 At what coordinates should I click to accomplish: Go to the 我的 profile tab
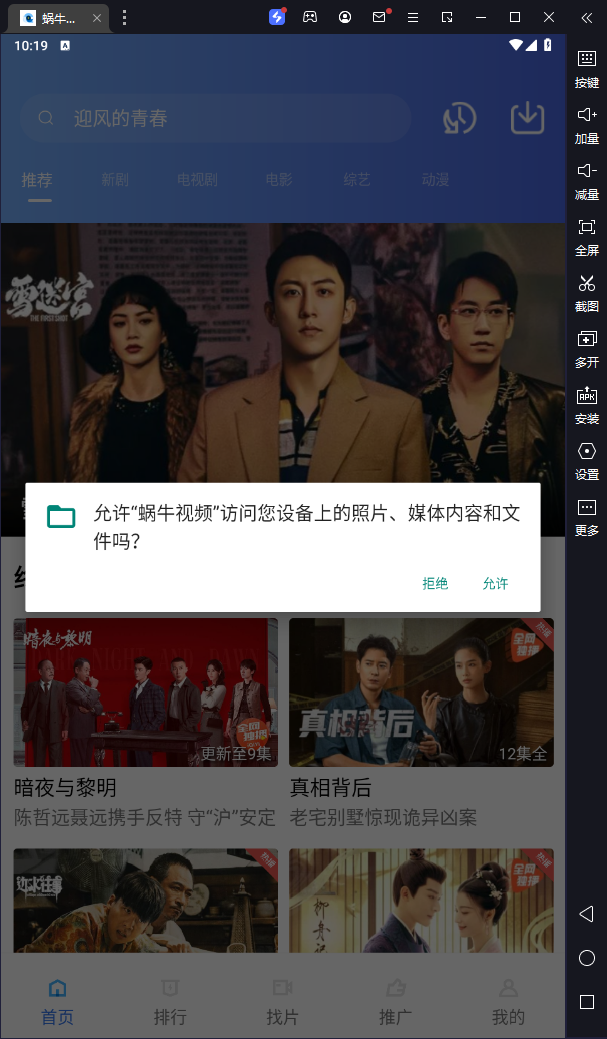[508, 1001]
